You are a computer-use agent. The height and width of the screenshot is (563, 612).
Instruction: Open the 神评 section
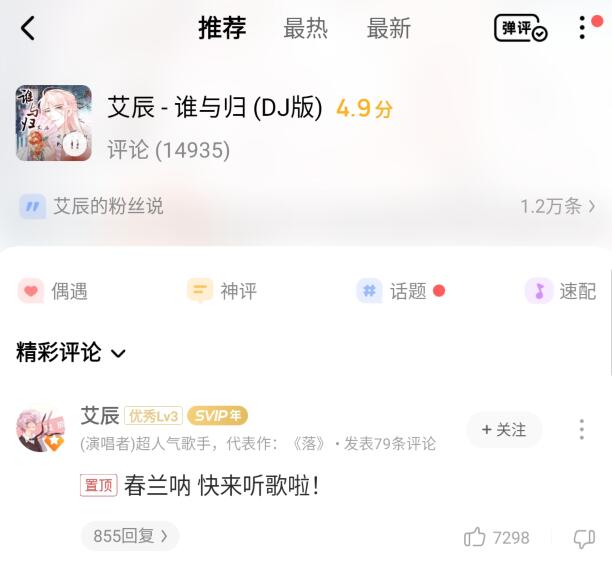(222, 291)
